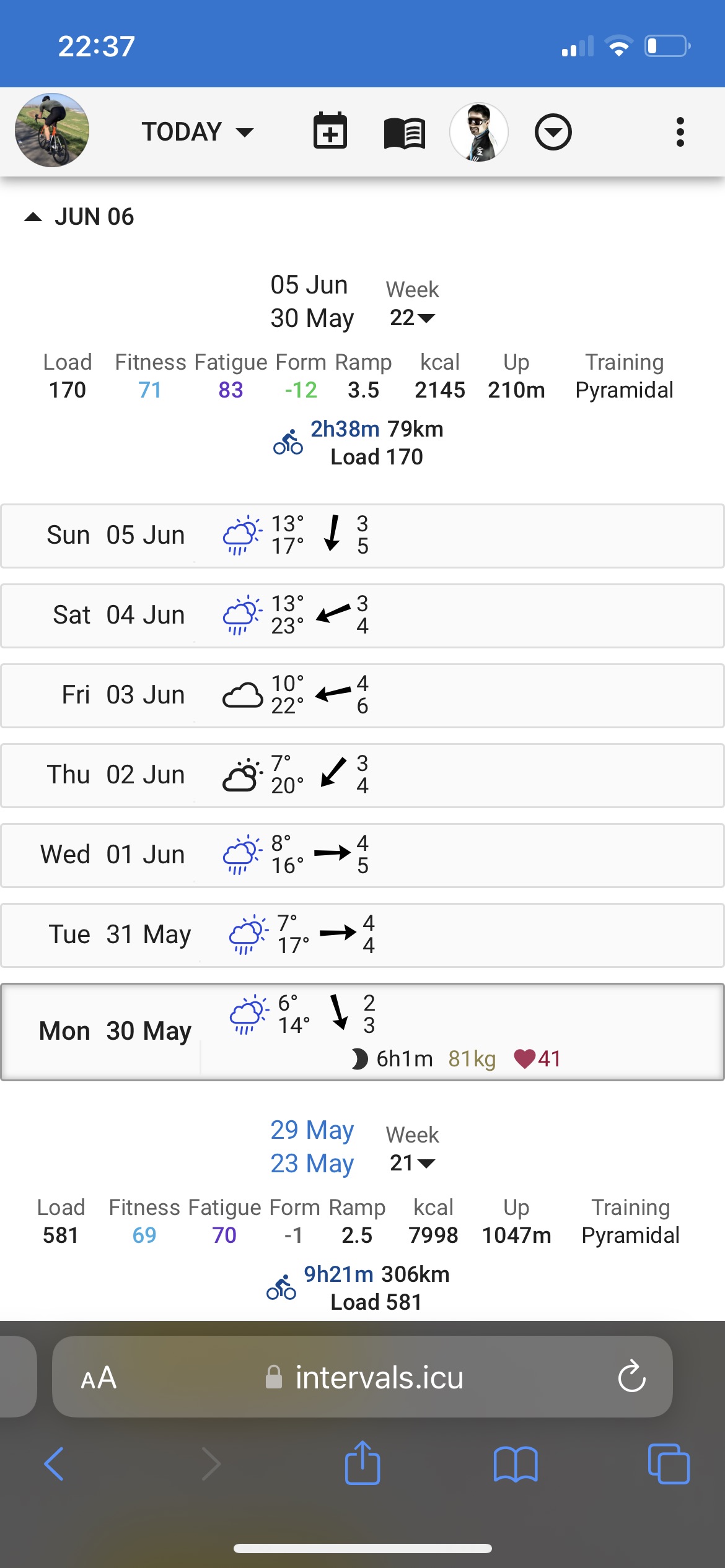Open the 29 May – 23 May week link
This screenshot has width=725, height=1568.
coord(312,1147)
